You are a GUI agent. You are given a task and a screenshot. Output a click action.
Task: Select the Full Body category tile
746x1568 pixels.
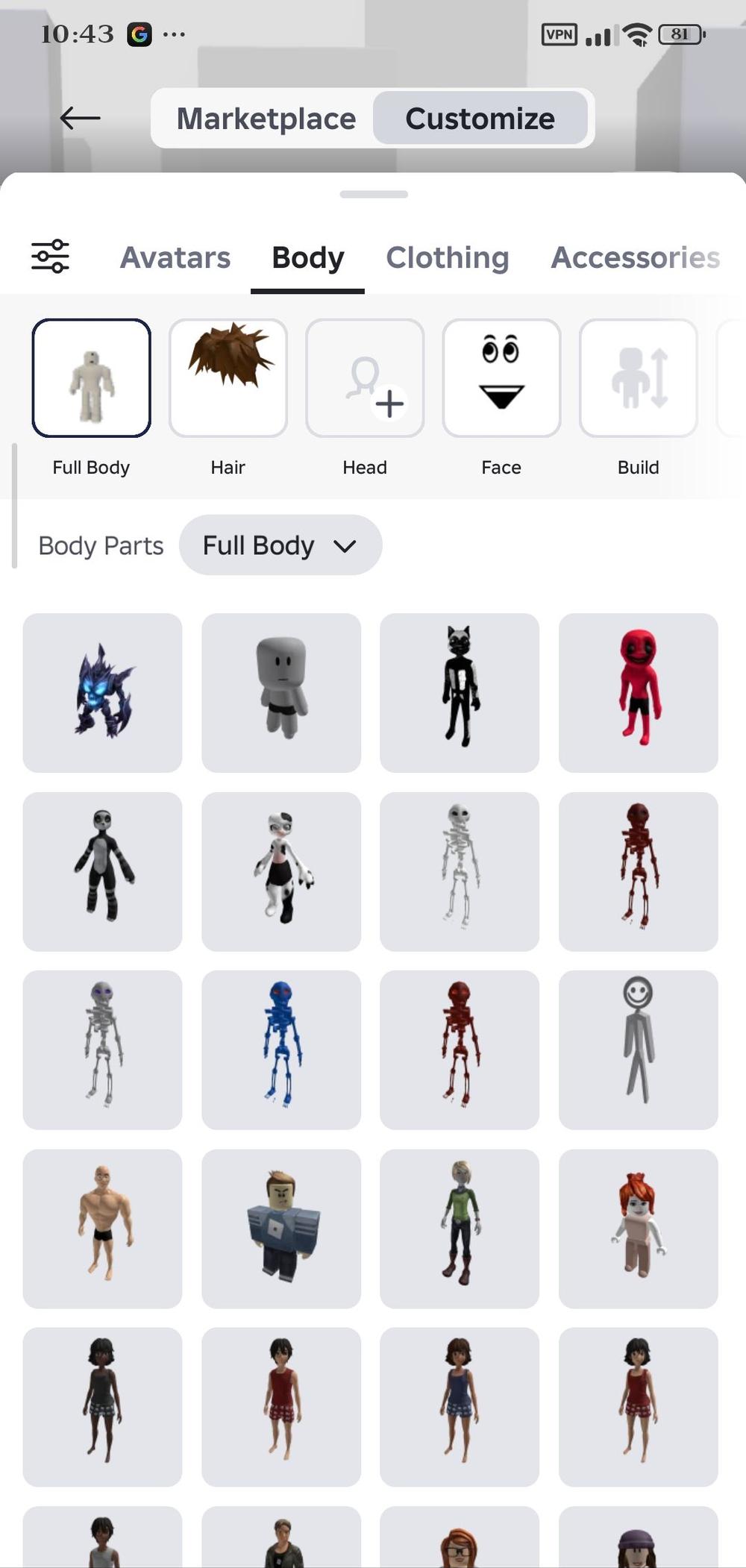point(91,378)
